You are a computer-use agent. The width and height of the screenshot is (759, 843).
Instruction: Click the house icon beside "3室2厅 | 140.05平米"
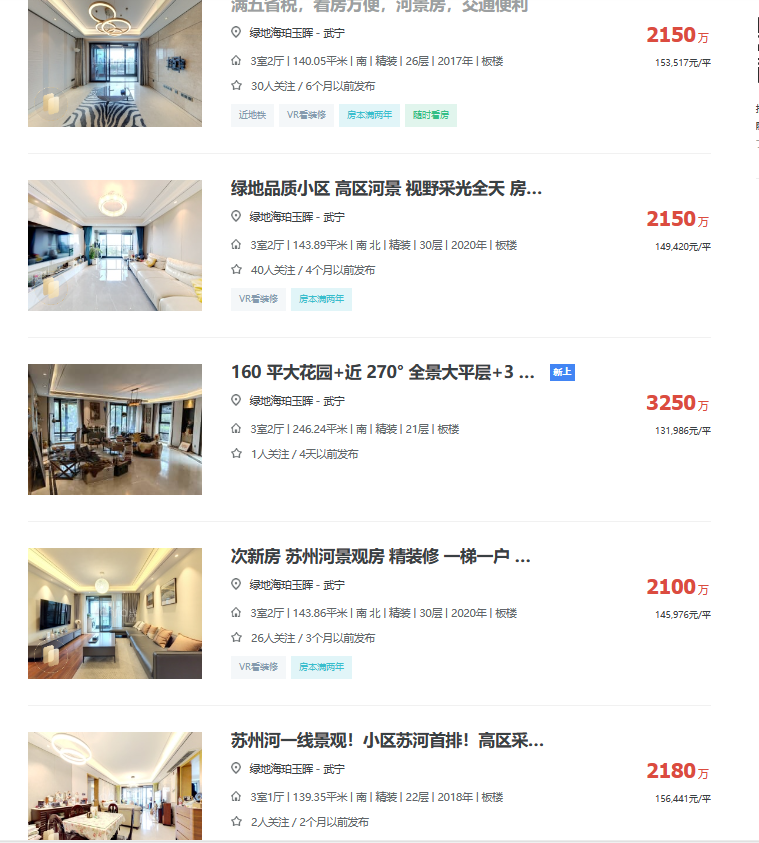[x=236, y=60]
